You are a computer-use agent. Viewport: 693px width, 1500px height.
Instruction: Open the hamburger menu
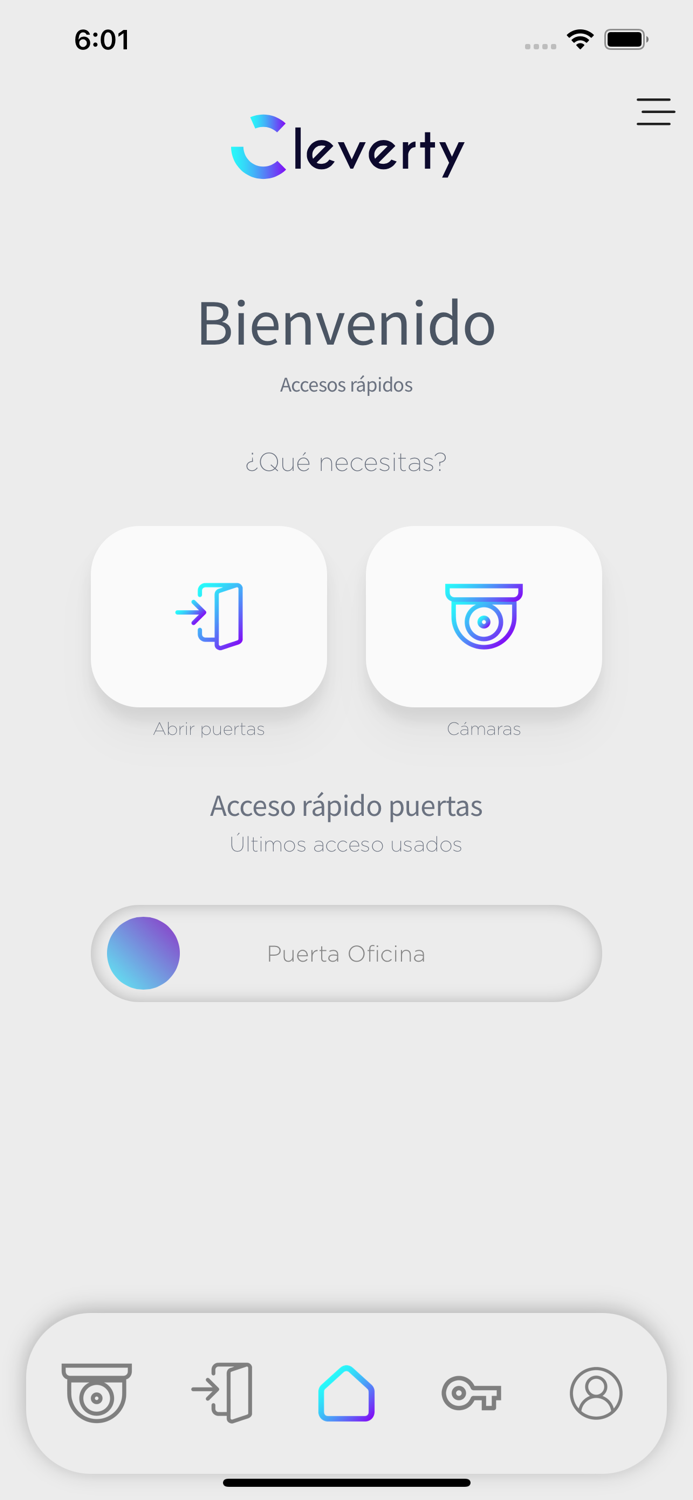(x=655, y=112)
